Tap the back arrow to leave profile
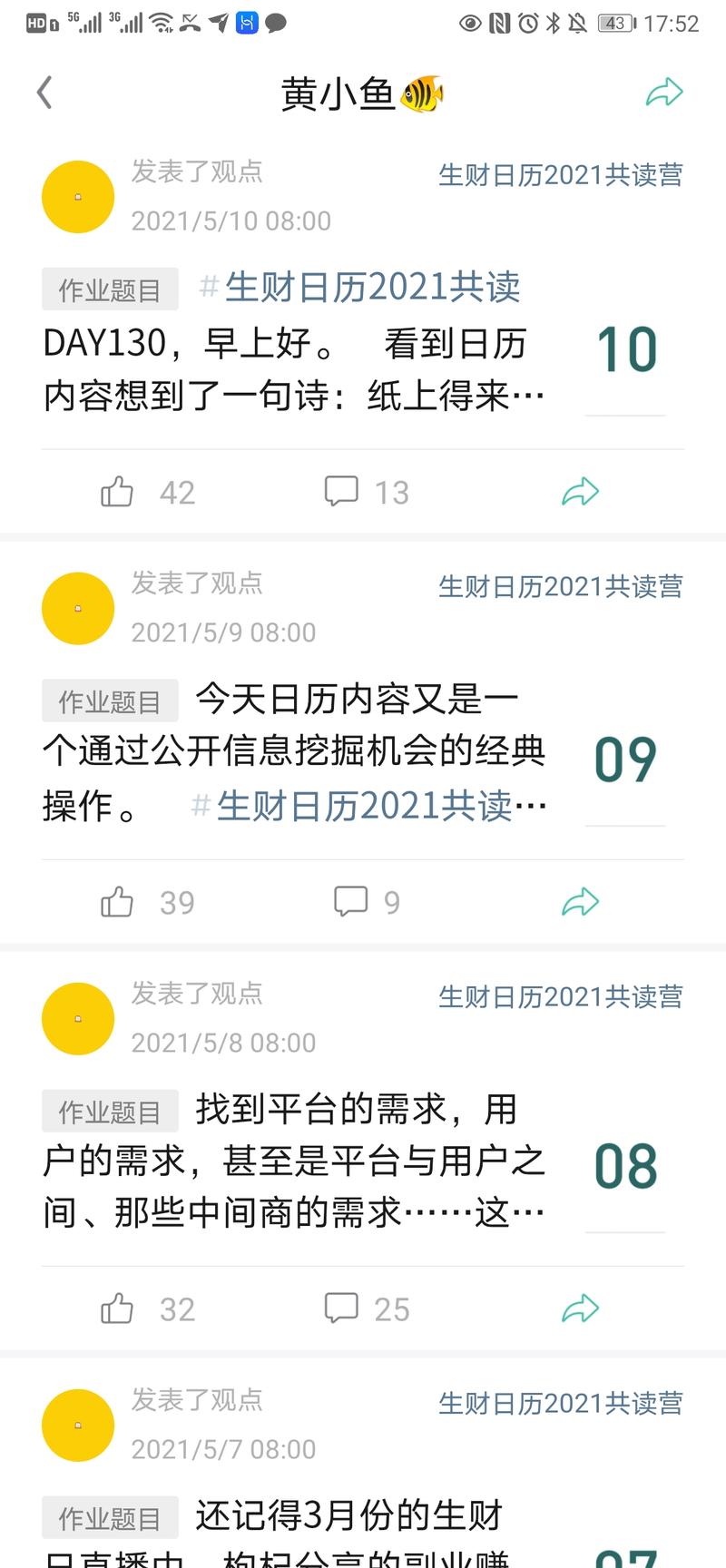The width and height of the screenshot is (726, 1568). [44, 92]
